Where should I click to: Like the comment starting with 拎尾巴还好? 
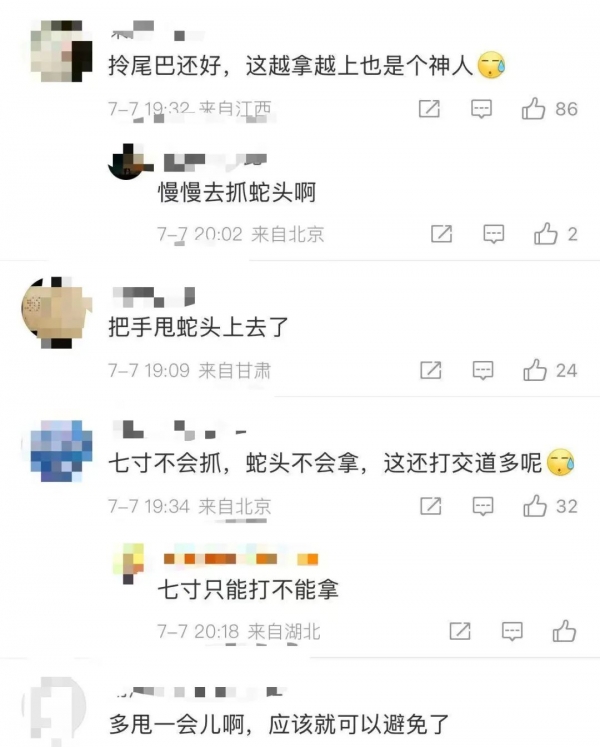click(534, 108)
